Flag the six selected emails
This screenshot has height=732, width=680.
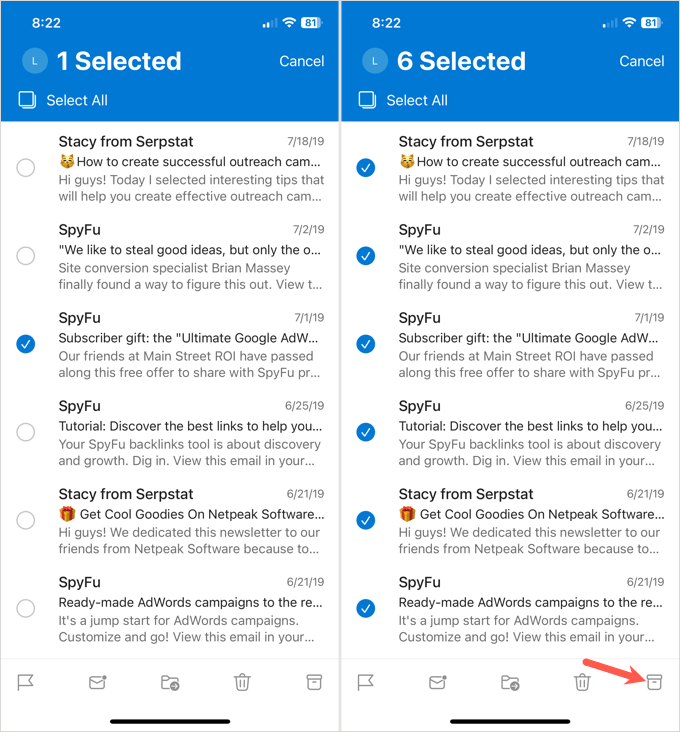point(366,683)
